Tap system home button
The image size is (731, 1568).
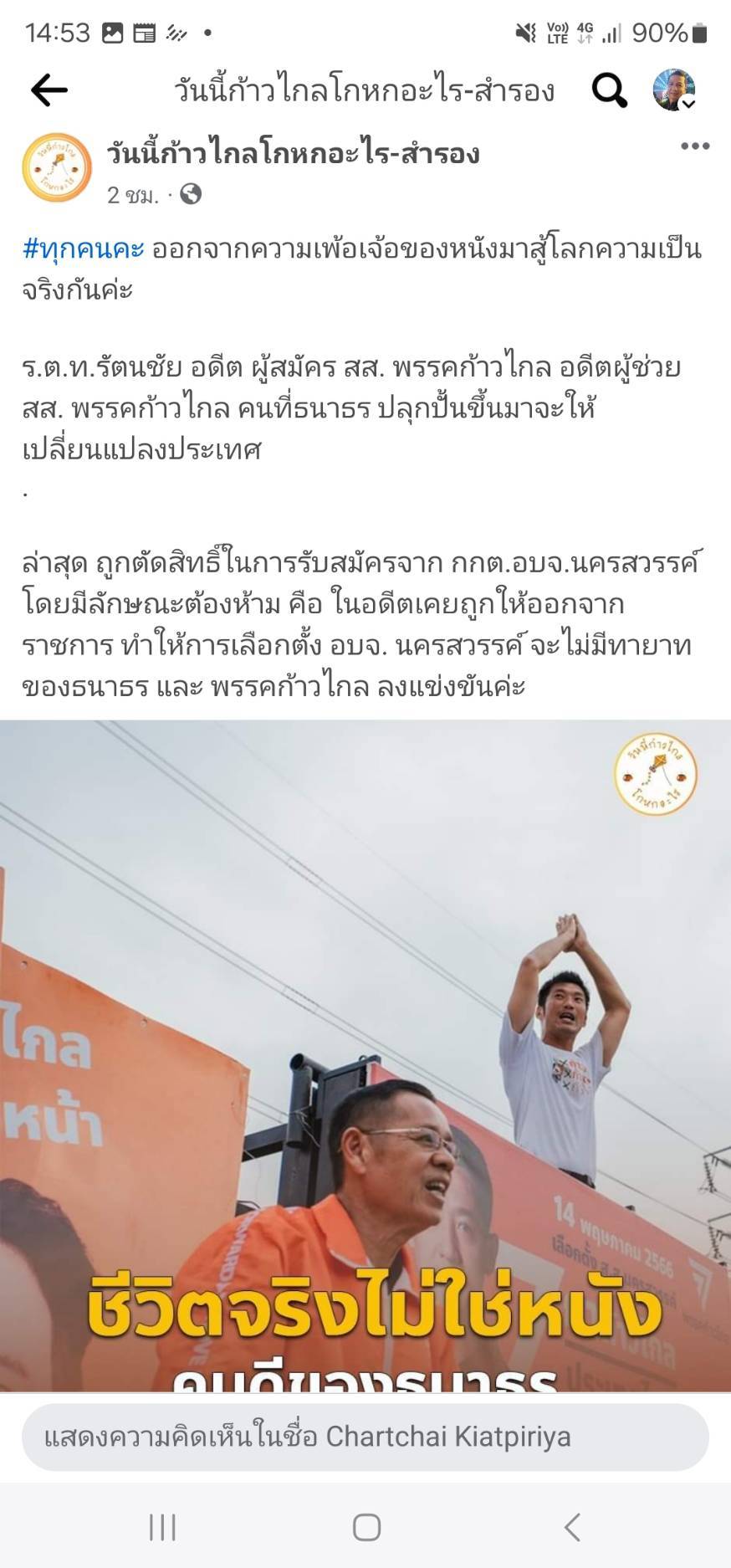click(366, 1527)
